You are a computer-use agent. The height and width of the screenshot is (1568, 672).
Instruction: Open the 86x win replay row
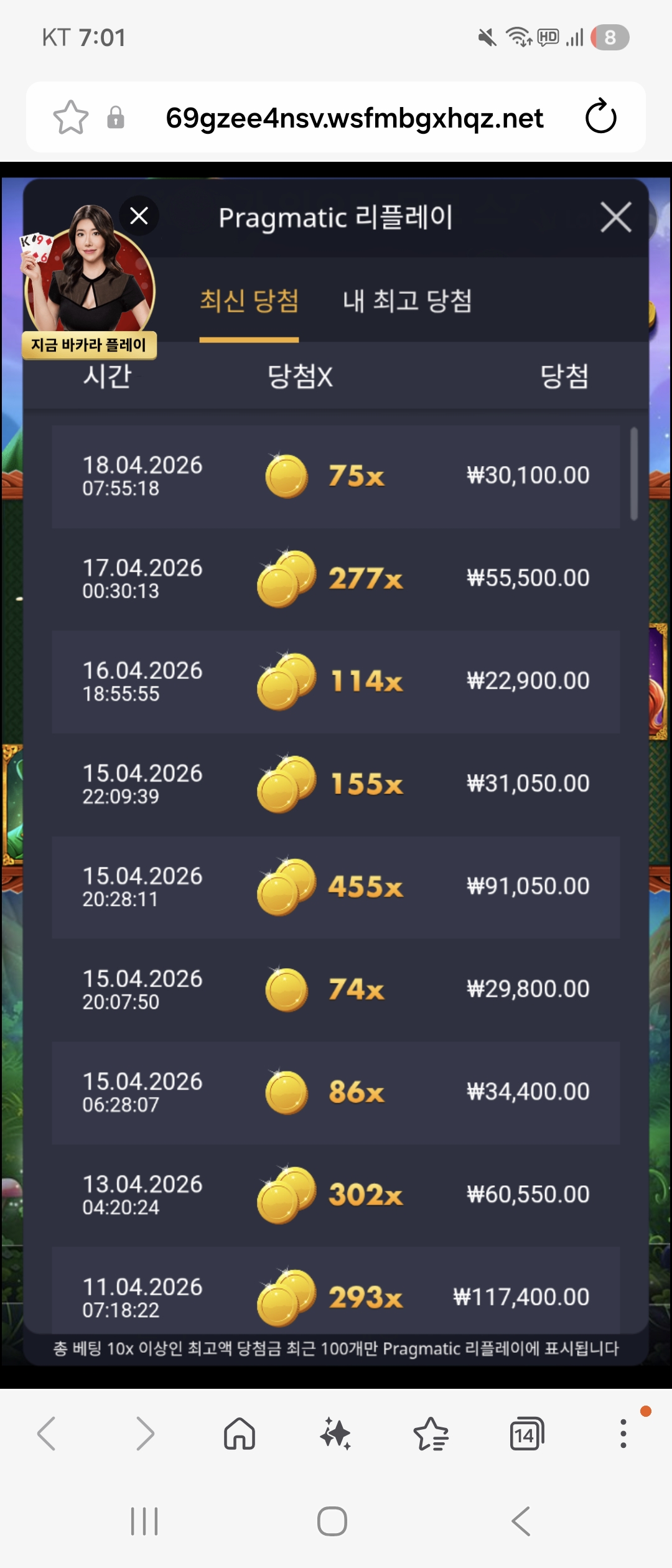336,1092
